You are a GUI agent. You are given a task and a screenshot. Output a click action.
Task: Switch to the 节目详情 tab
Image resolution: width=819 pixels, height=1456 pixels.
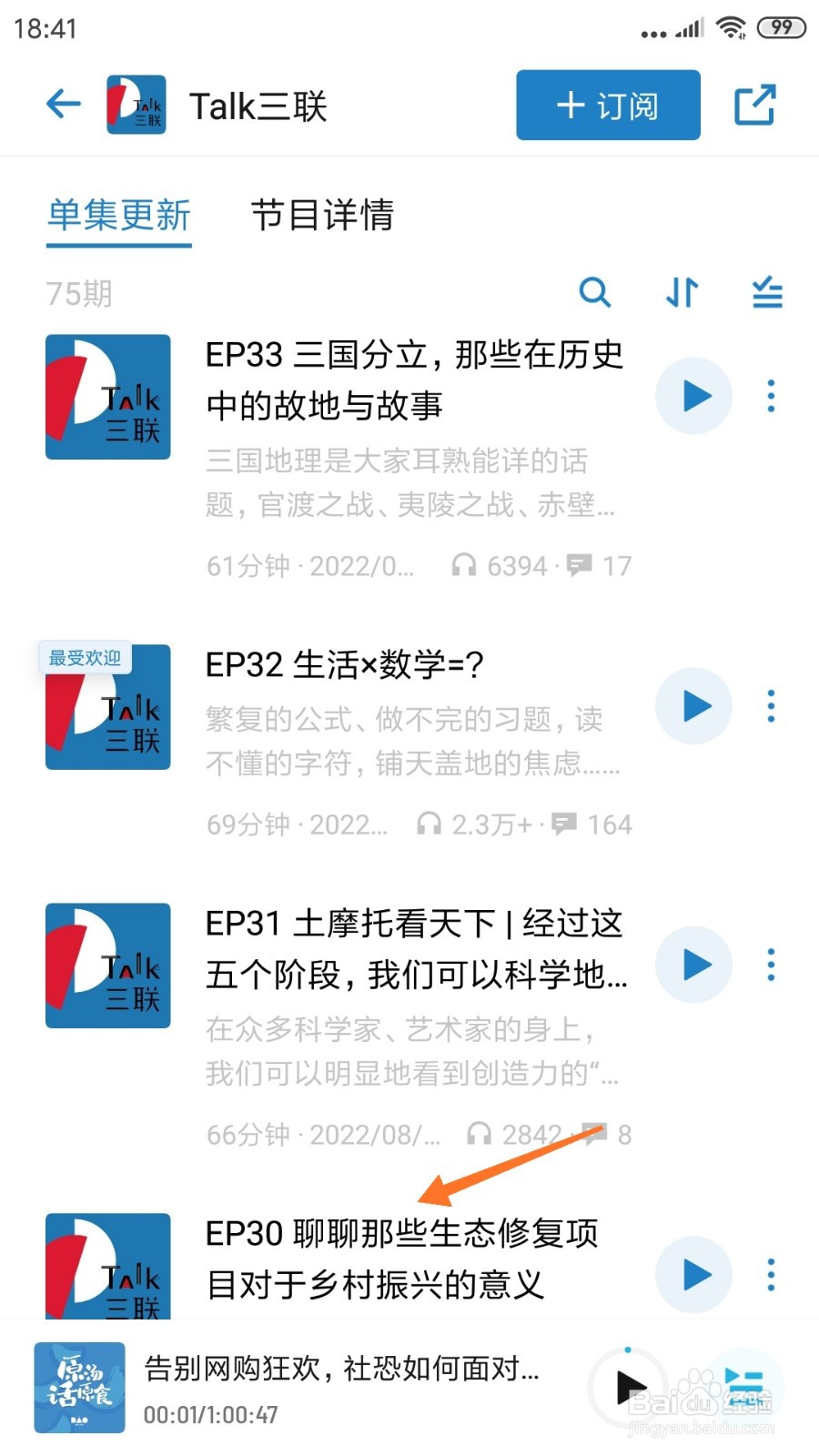point(322,216)
